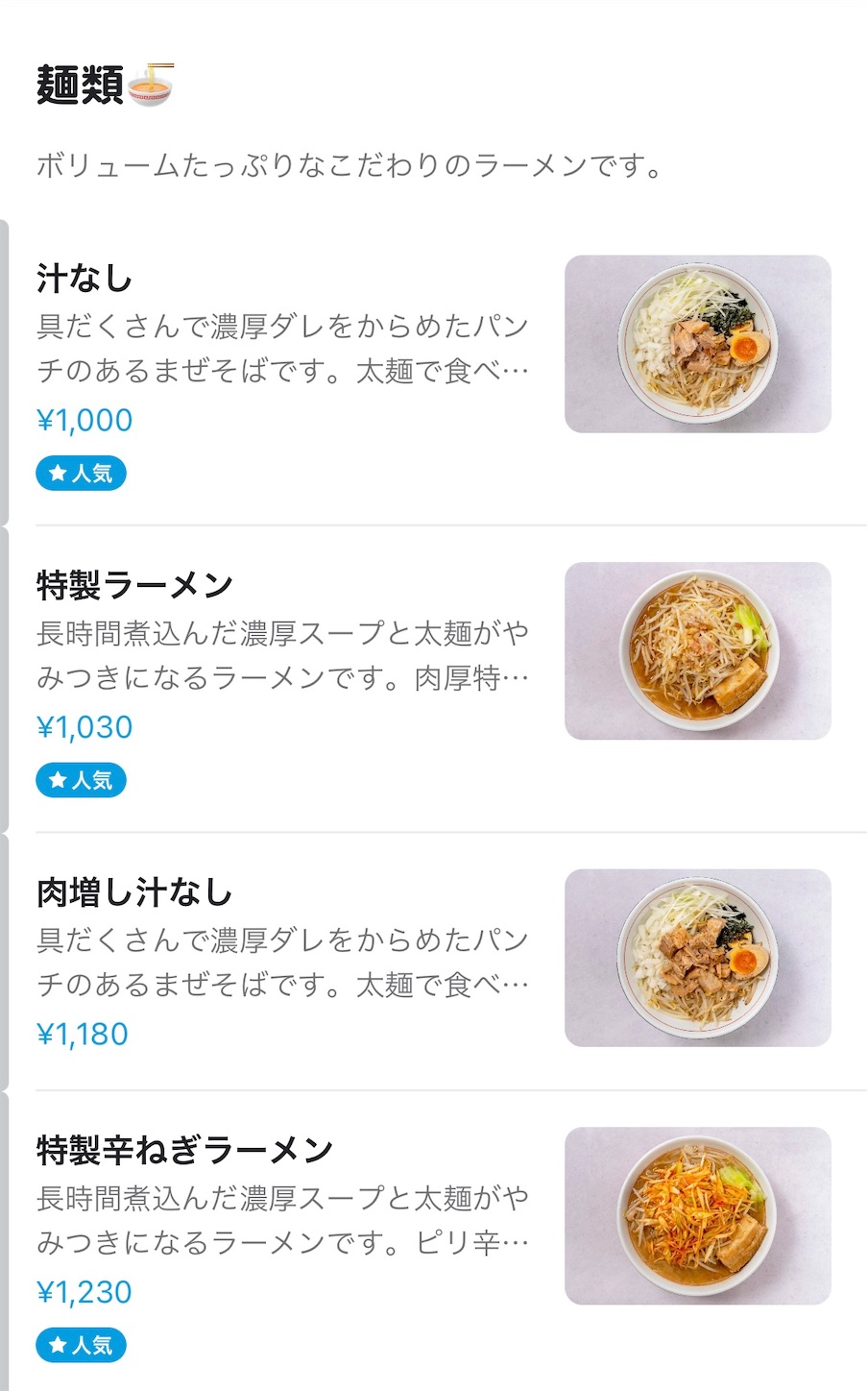View details of 肉増し汁なし
Viewport: 868px width, 1391px height.
pyautogui.click(x=134, y=892)
